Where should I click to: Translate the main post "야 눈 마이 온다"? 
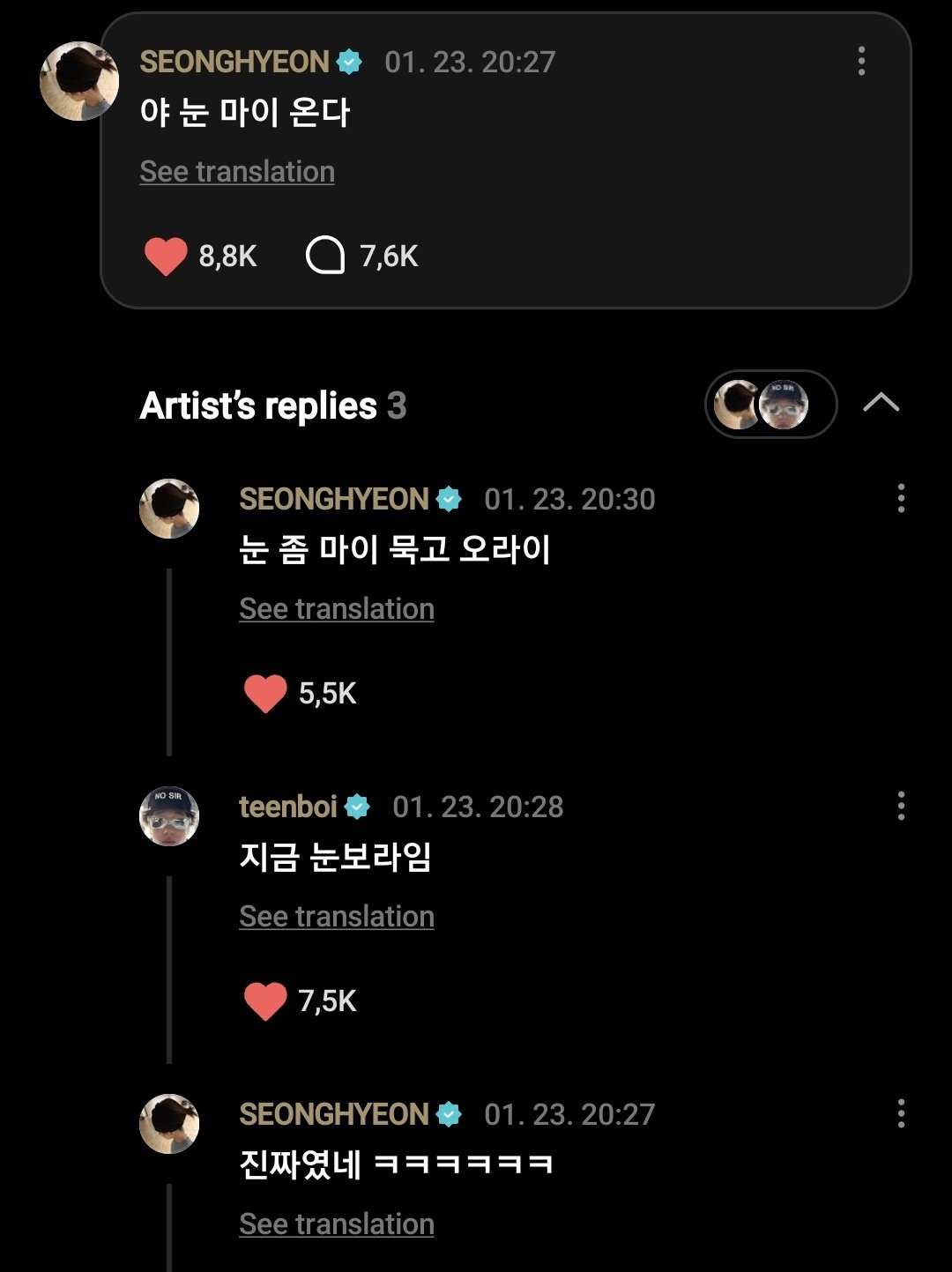pos(237,171)
